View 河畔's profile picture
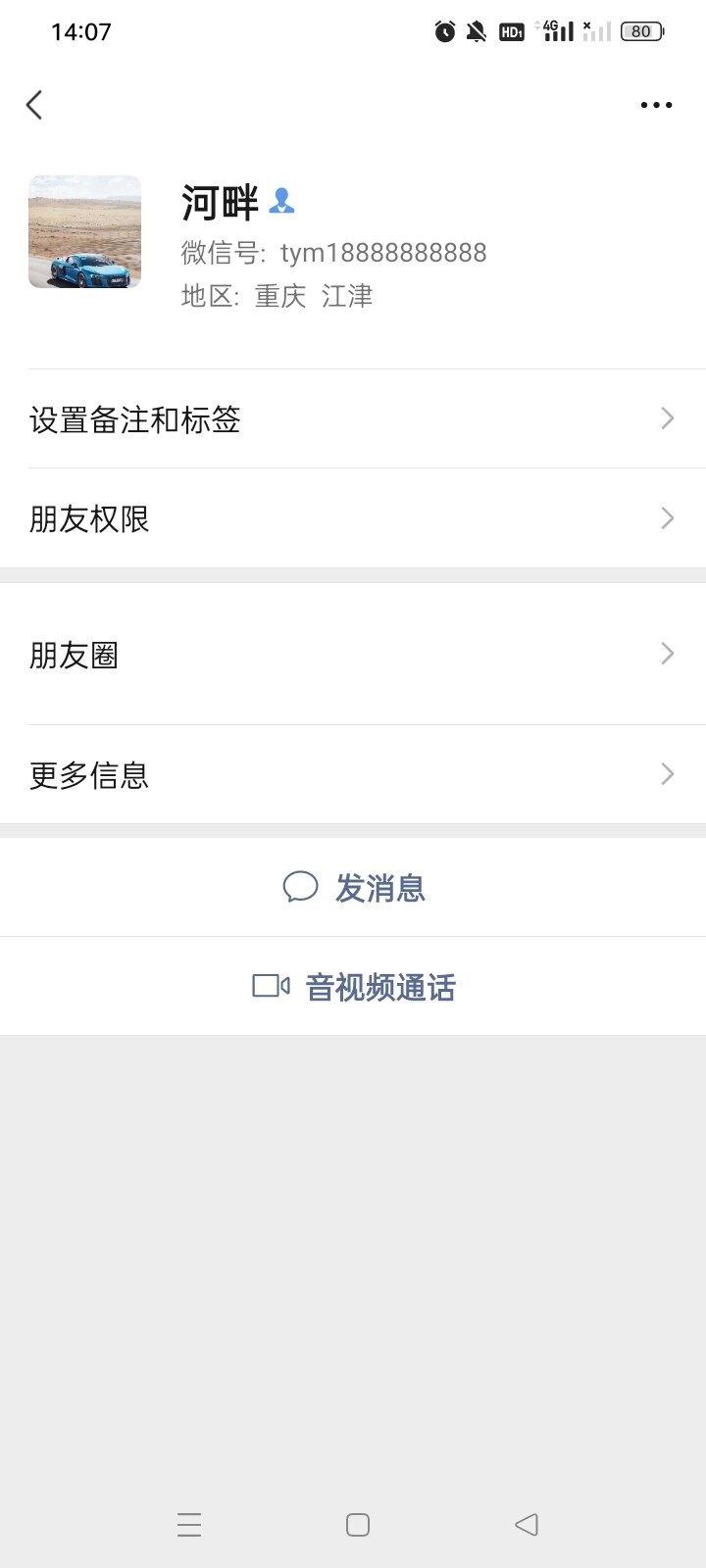The height and width of the screenshot is (1568, 706). (x=84, y=232)
